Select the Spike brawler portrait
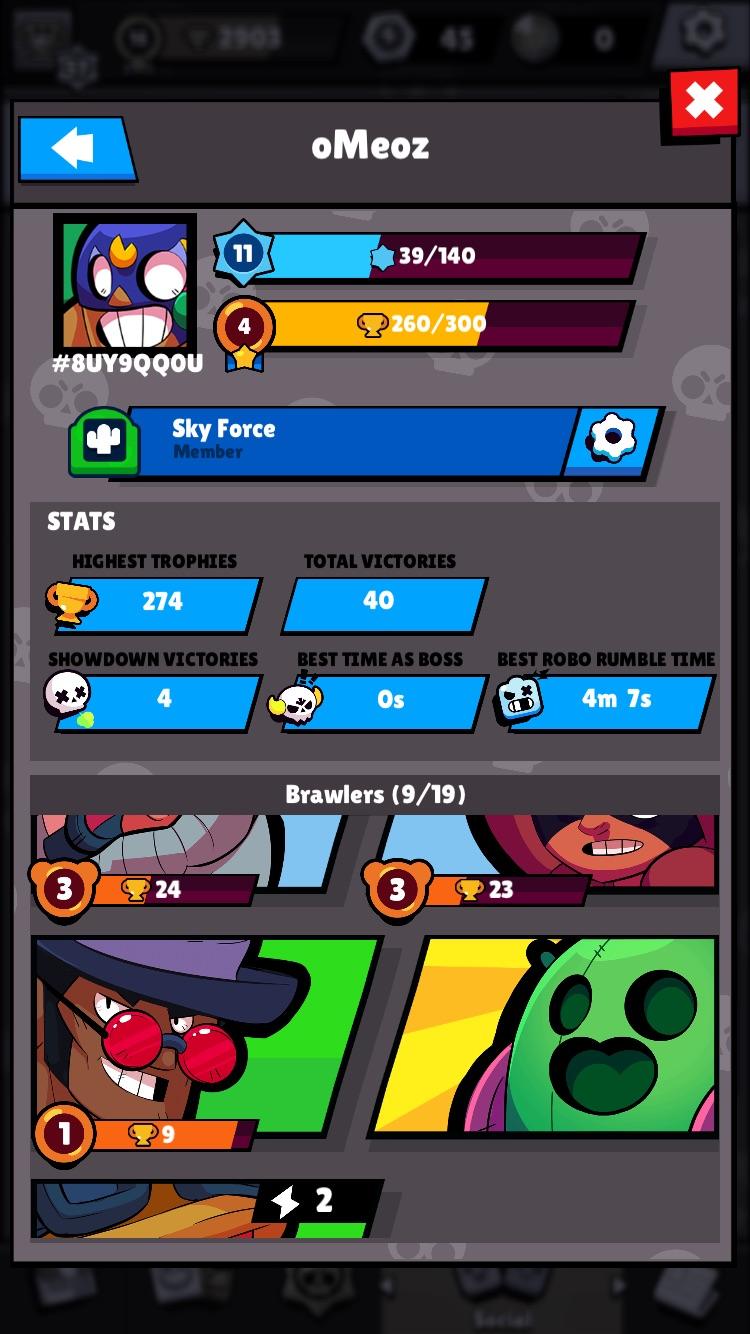Screen dimensions: 750x1334 [567, 1030]
